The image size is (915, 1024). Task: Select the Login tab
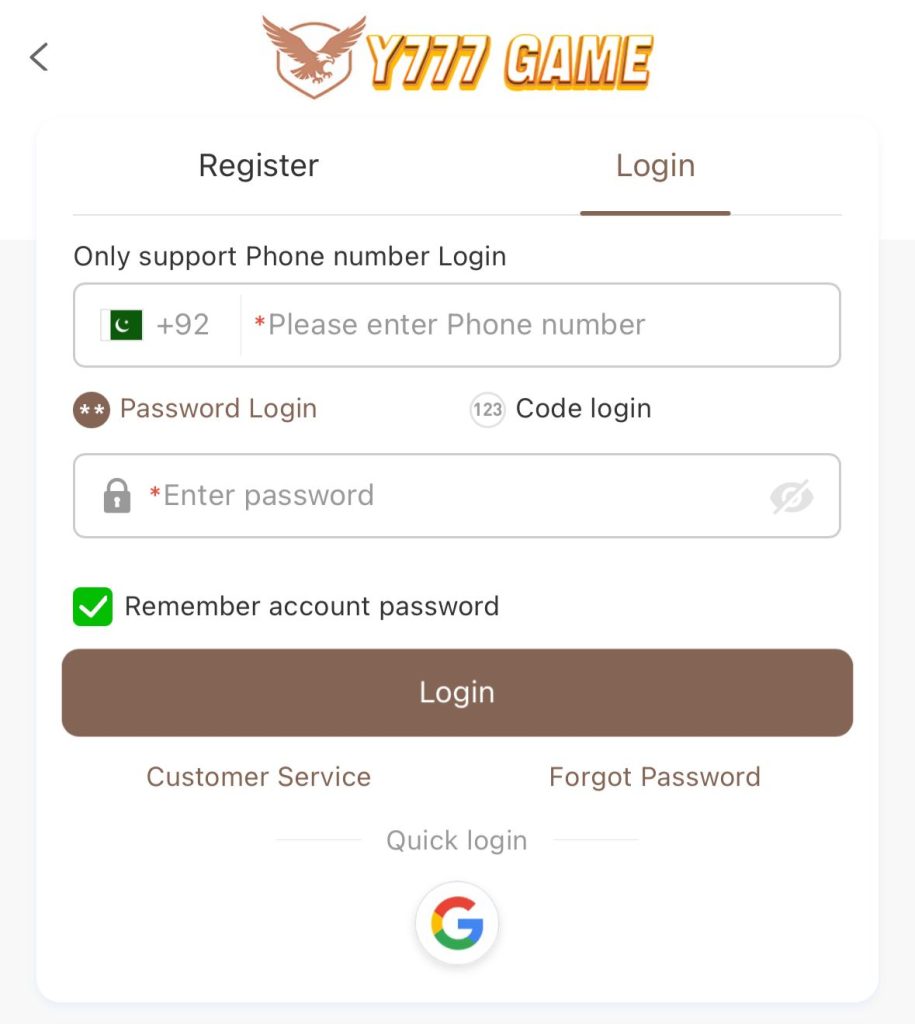655,166
